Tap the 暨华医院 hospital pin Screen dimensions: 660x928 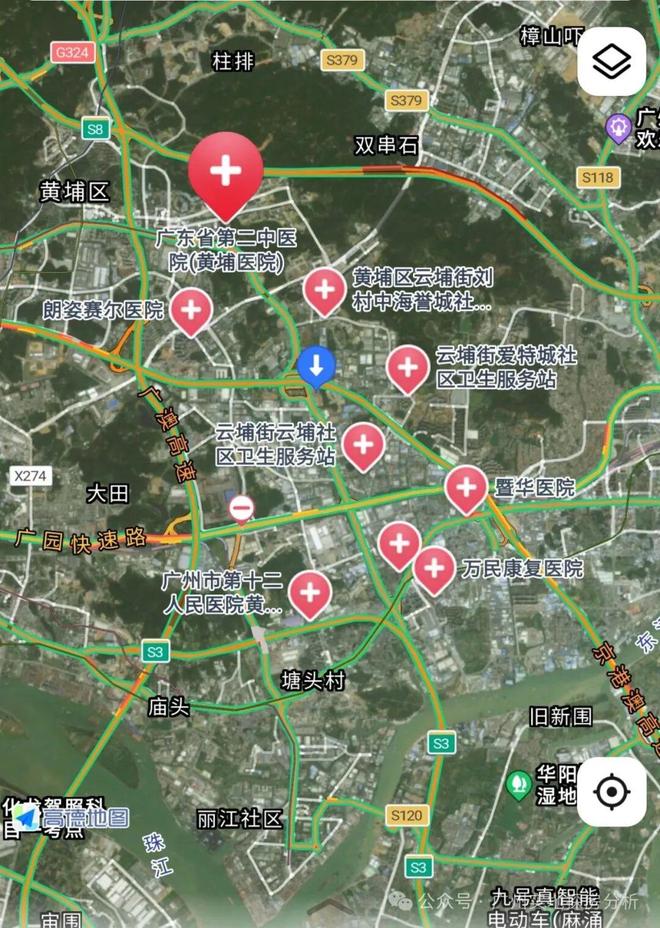click(x=466, y=488)
